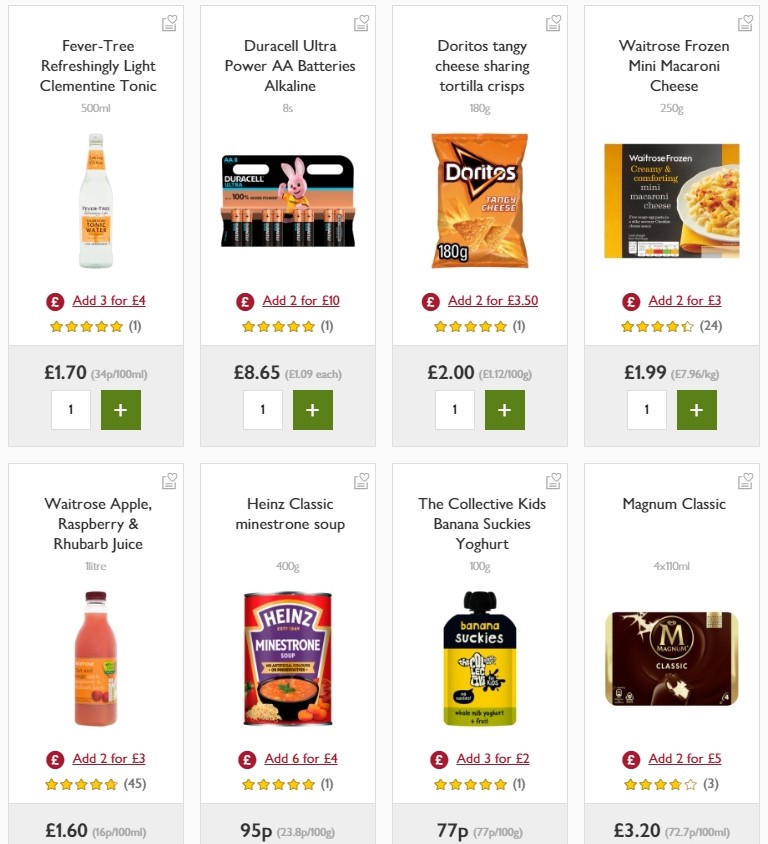Click the £ badge beside the Mini Macaroni offer
This screenshot has height=844, width=768.
pos(630,300)
